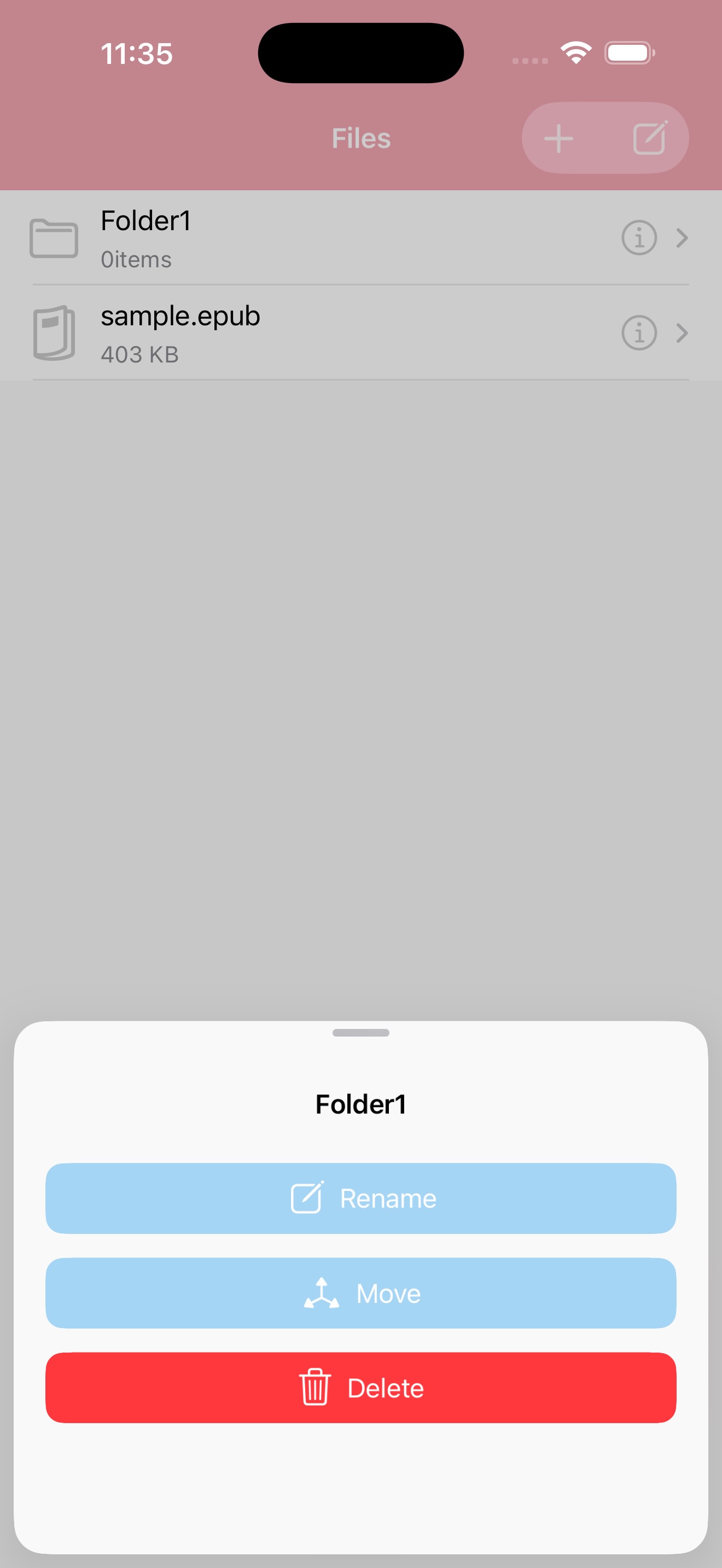Open info for Folder1 via its info icon

tap(638, 238)
